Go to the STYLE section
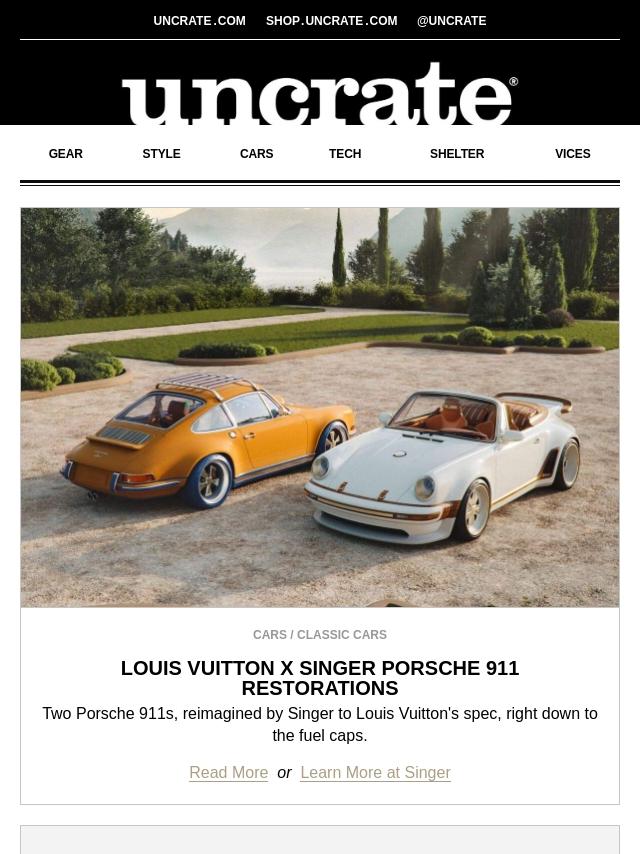The width and height of the screenshot is (640, 854). [x=161, y=154]
